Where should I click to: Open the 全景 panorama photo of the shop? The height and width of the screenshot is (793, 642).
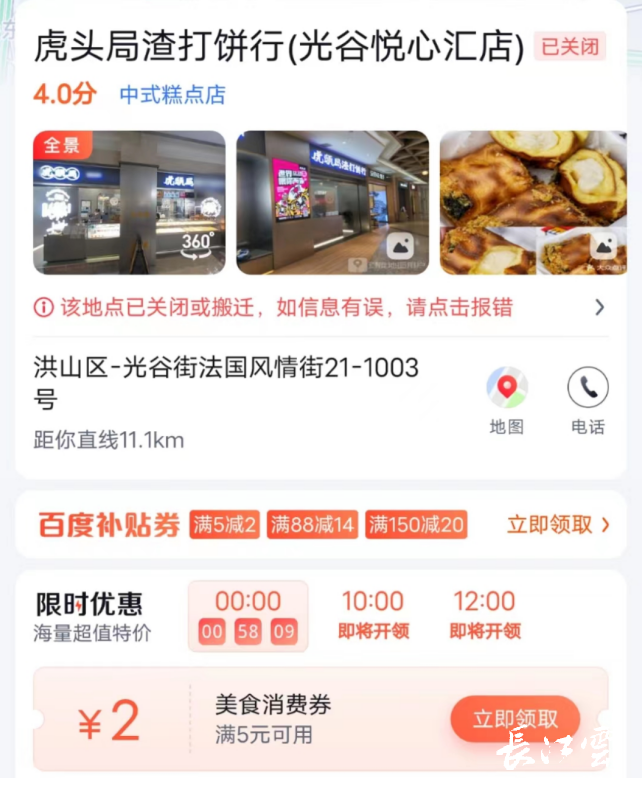tap(129, 203)
